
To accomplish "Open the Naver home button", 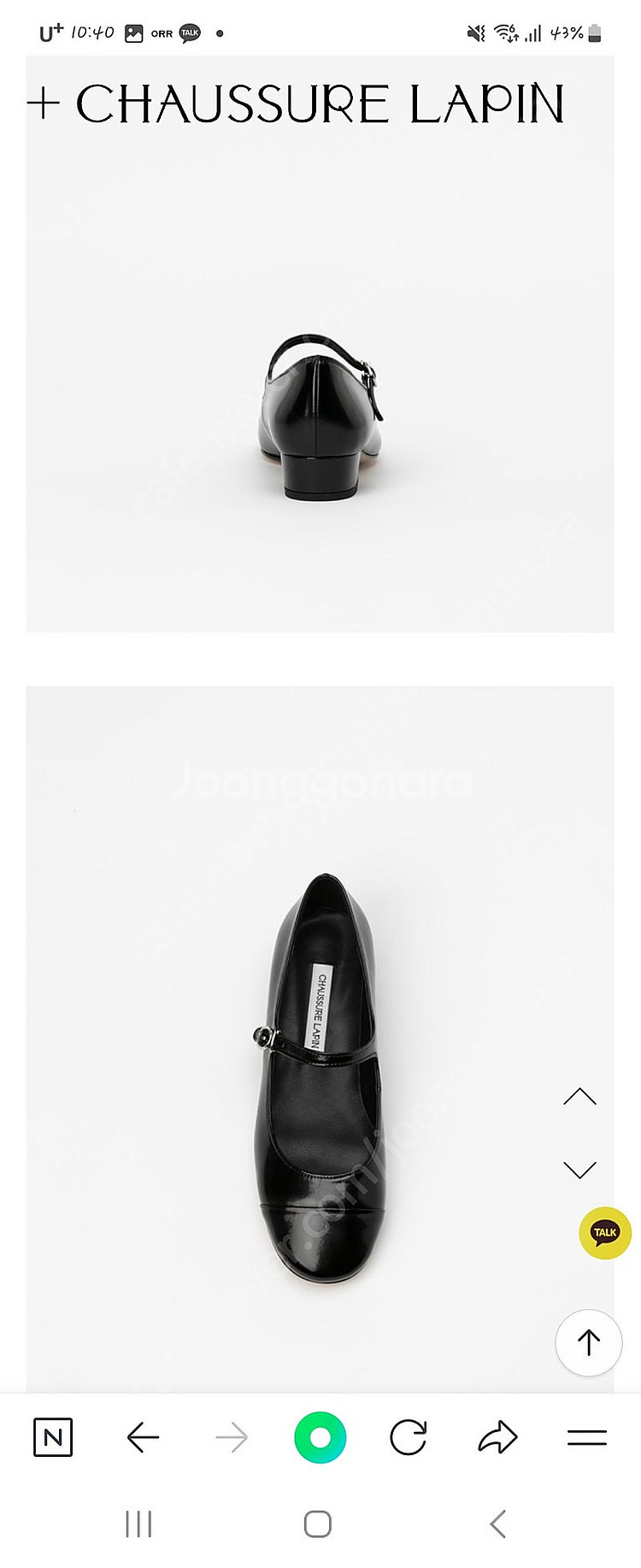I will [x=53, y=1437].
